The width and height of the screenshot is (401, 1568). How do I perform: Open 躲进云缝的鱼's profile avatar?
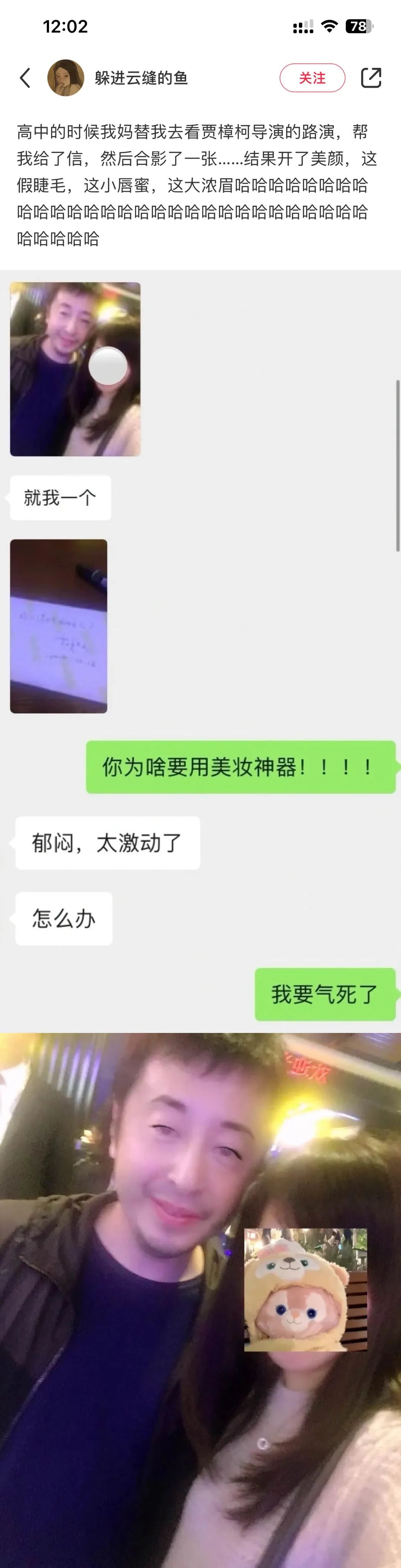click(65, 78)
